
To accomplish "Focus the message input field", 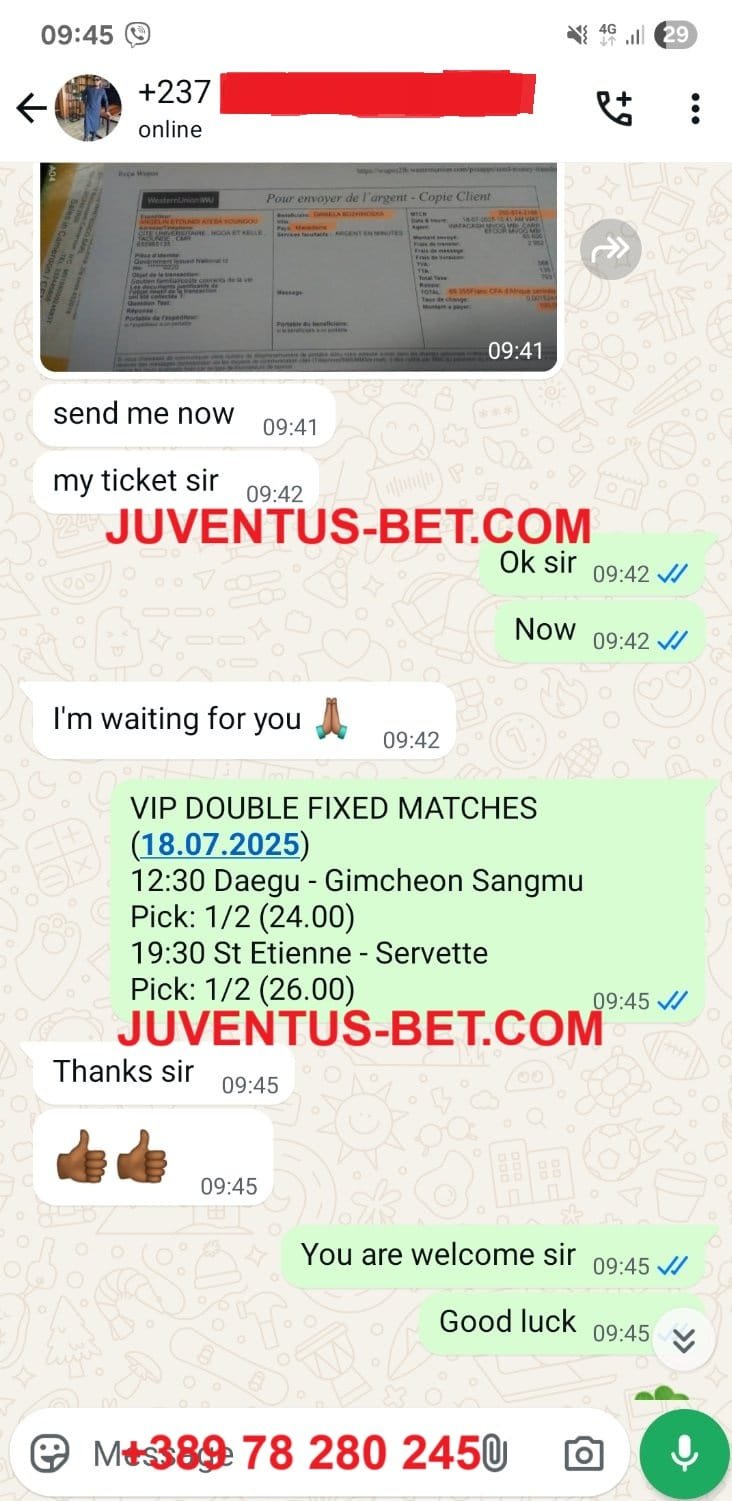I will tap(270, 1453).
